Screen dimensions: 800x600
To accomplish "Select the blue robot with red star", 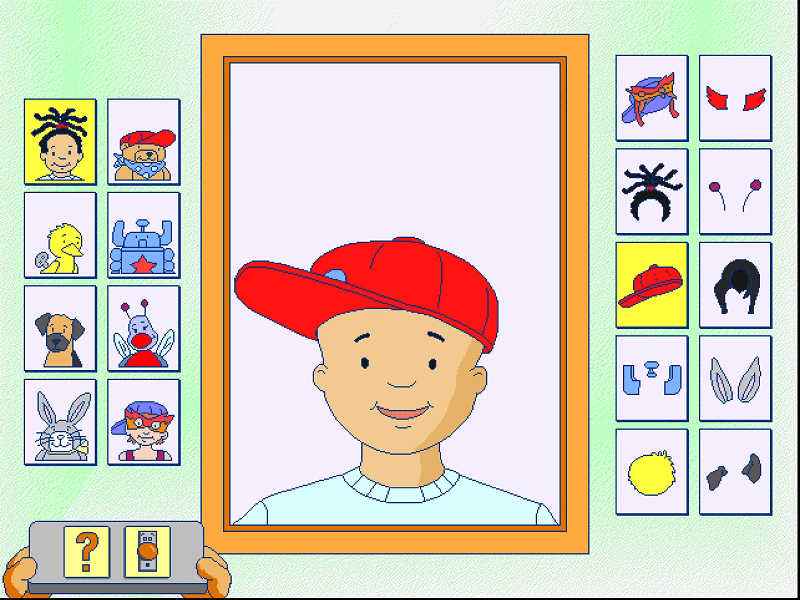I will (144, 235).
